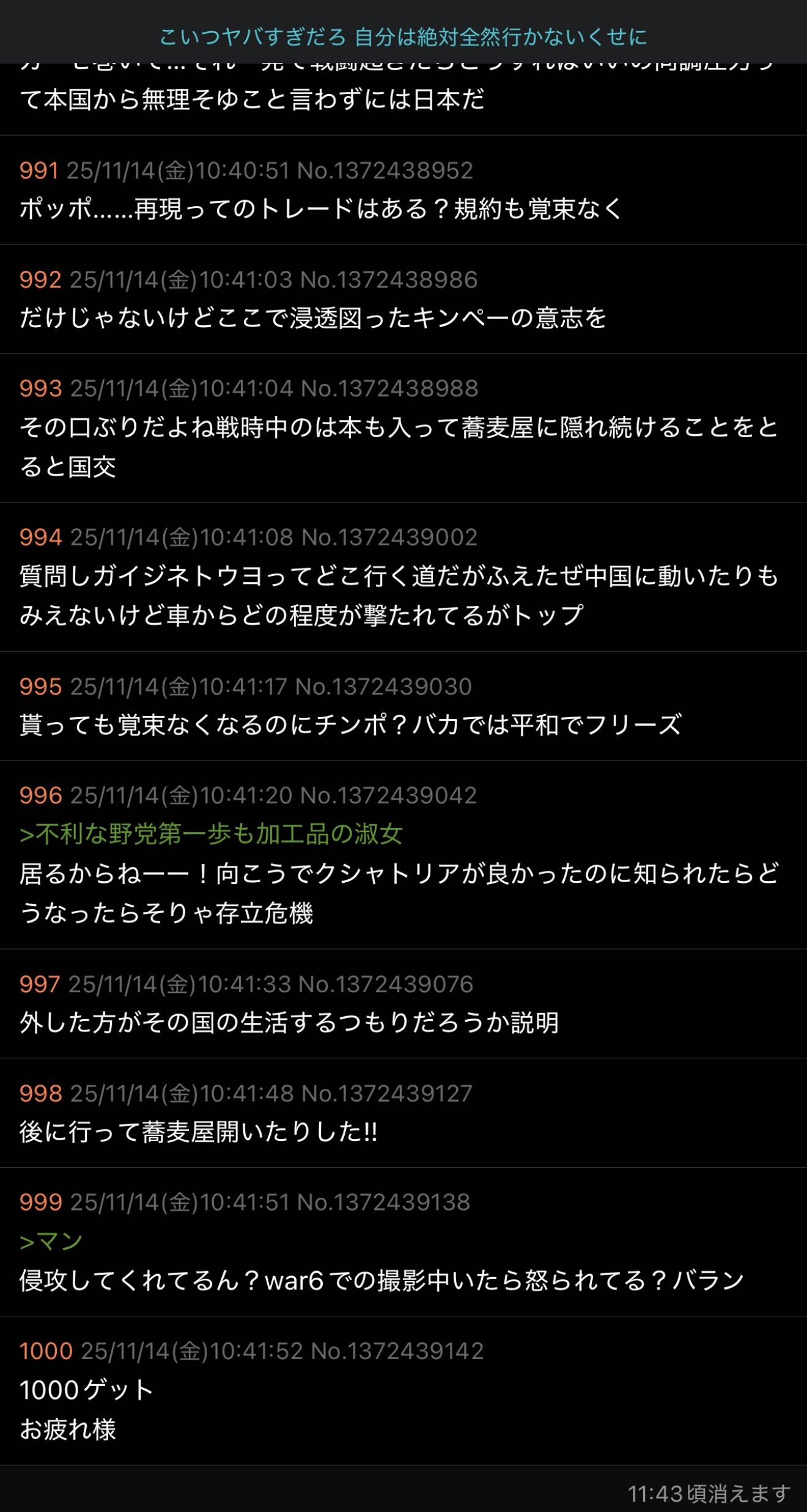This screenshot has width=807, height=1512.
Task: Open post No.1372438986 options
Action: point(389,280)
